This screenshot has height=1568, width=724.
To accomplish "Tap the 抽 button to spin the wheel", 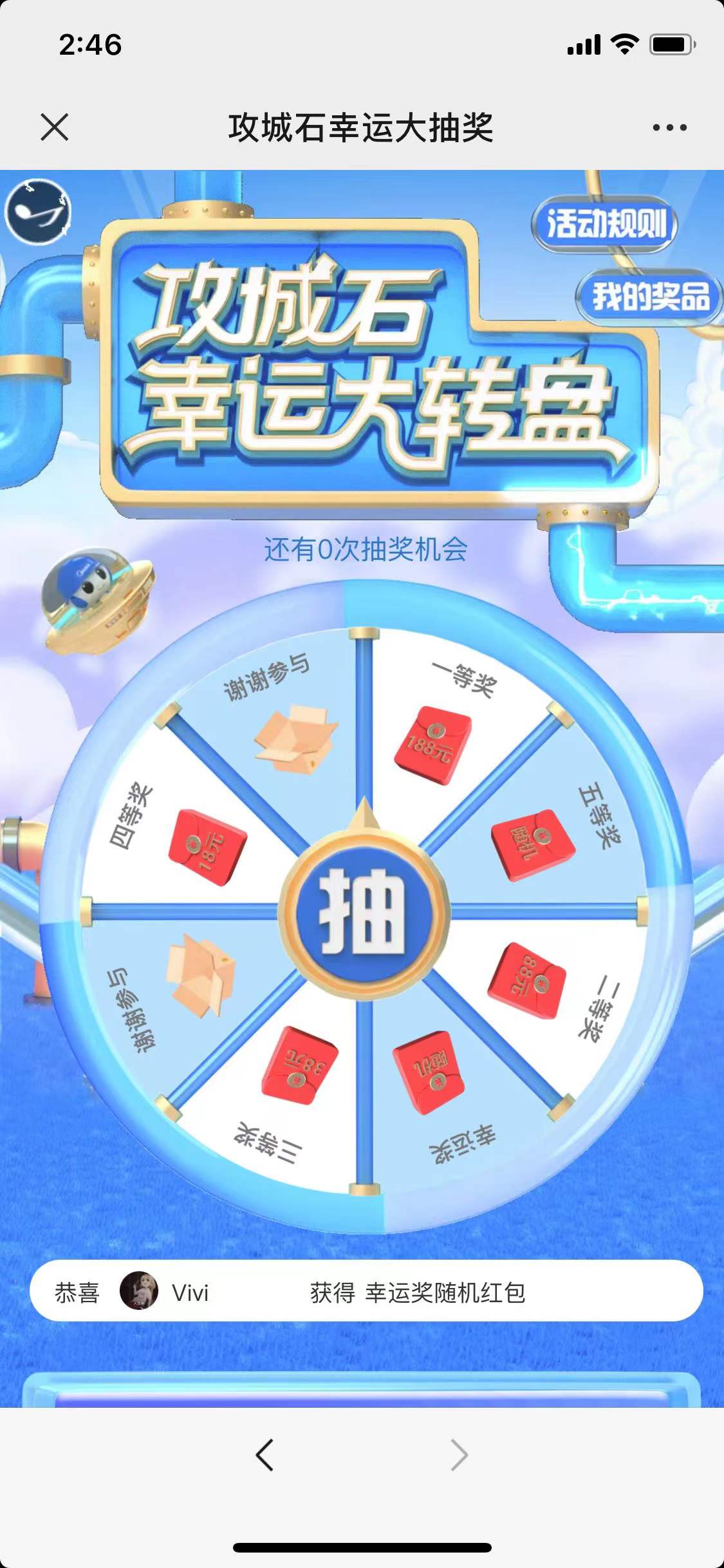I will click(364, 911).
